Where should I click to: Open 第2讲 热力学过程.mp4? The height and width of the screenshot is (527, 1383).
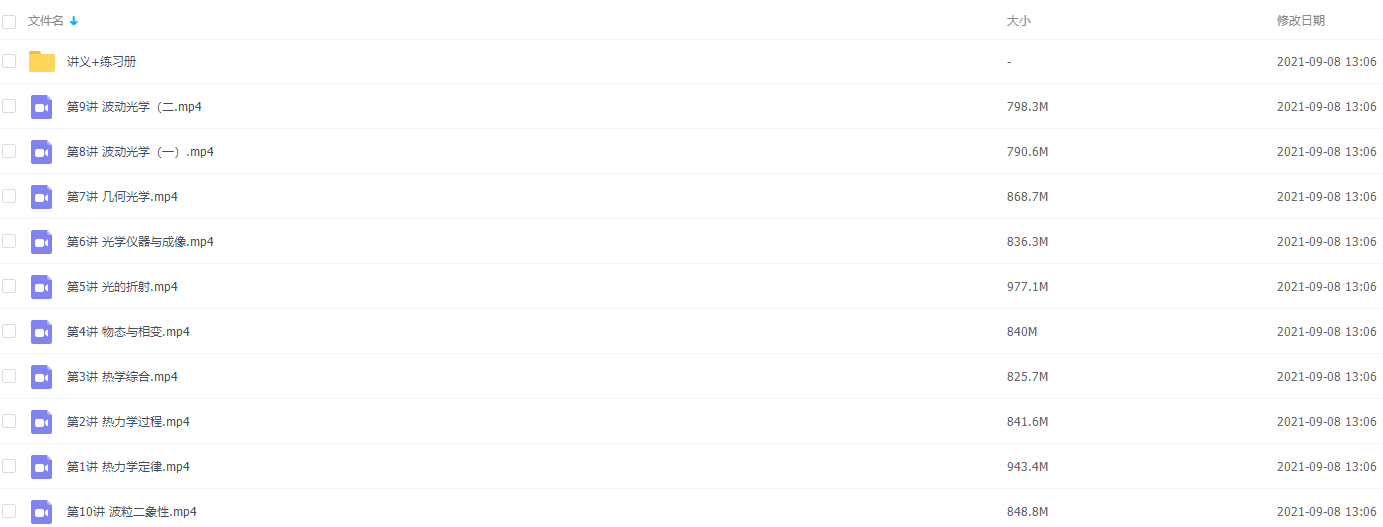[128, 422]
